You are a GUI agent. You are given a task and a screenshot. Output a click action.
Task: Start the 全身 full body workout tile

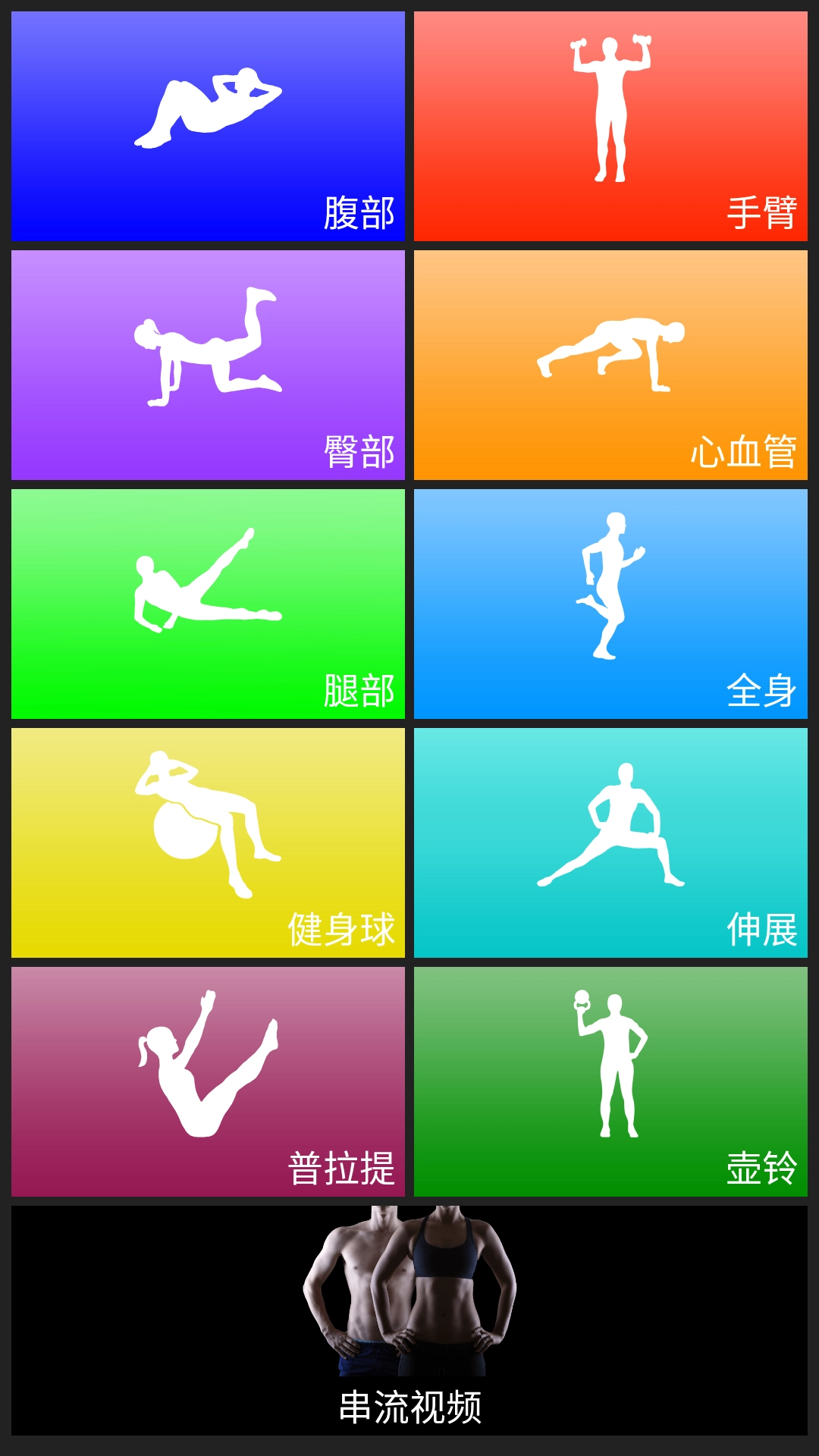pos(610,604)
